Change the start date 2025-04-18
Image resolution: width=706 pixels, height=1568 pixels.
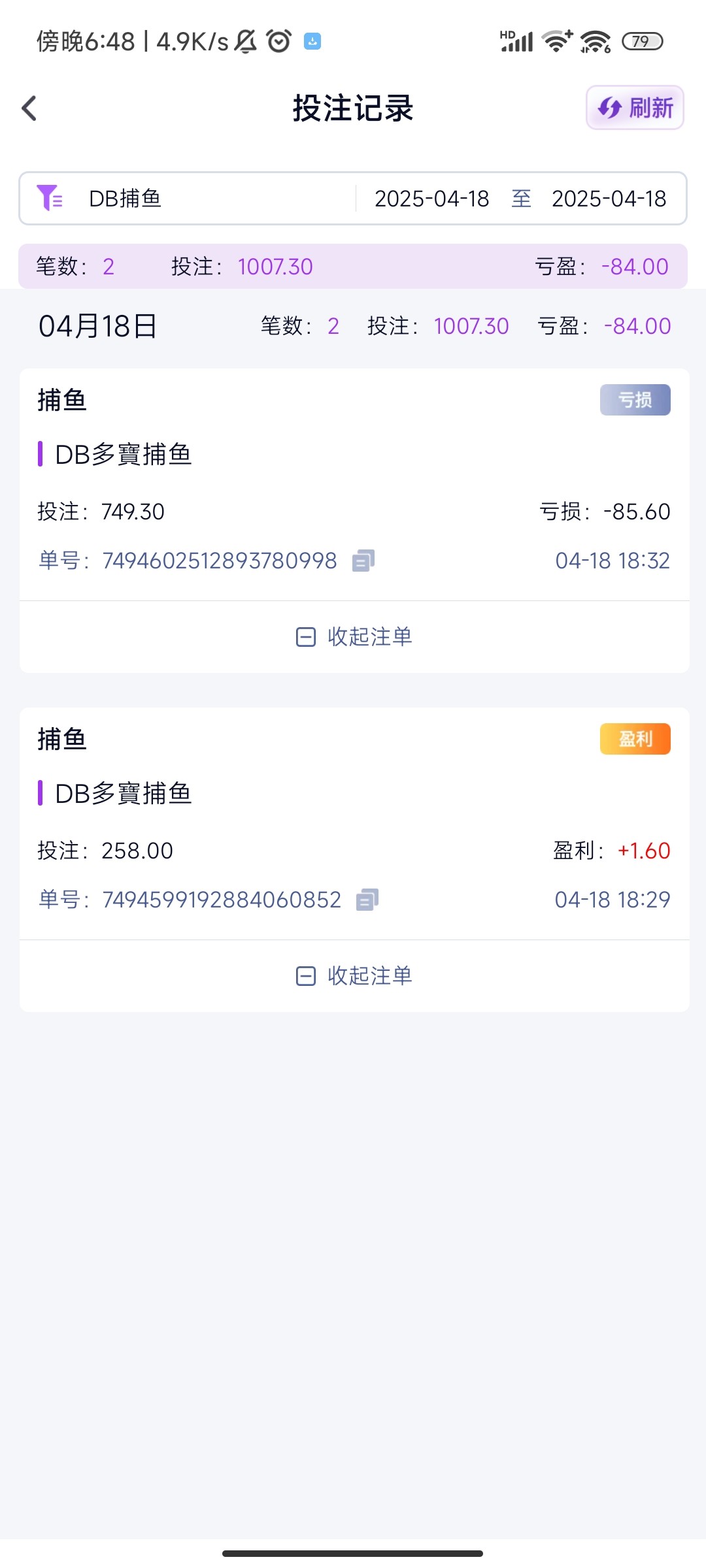[431, 199]
